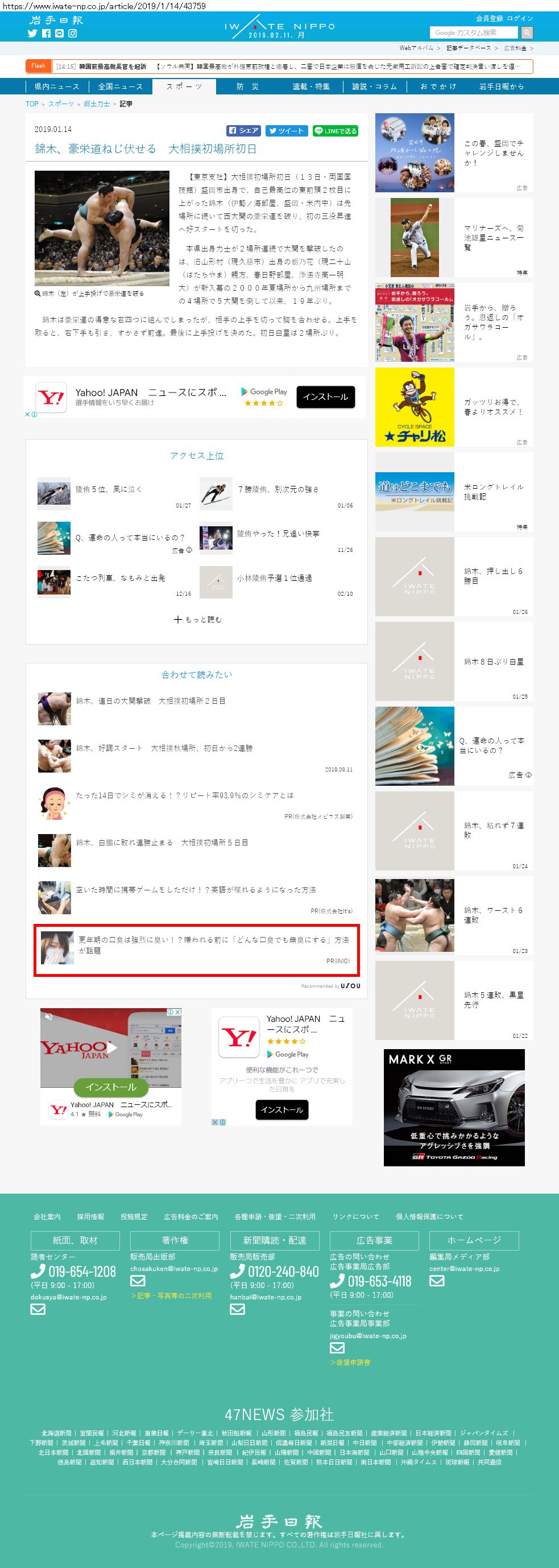Image resolution: width=559 pixels, height=1568 pixels.
Task: Open 広告料金のご案内 footer link
Action: click(191, 1216)
